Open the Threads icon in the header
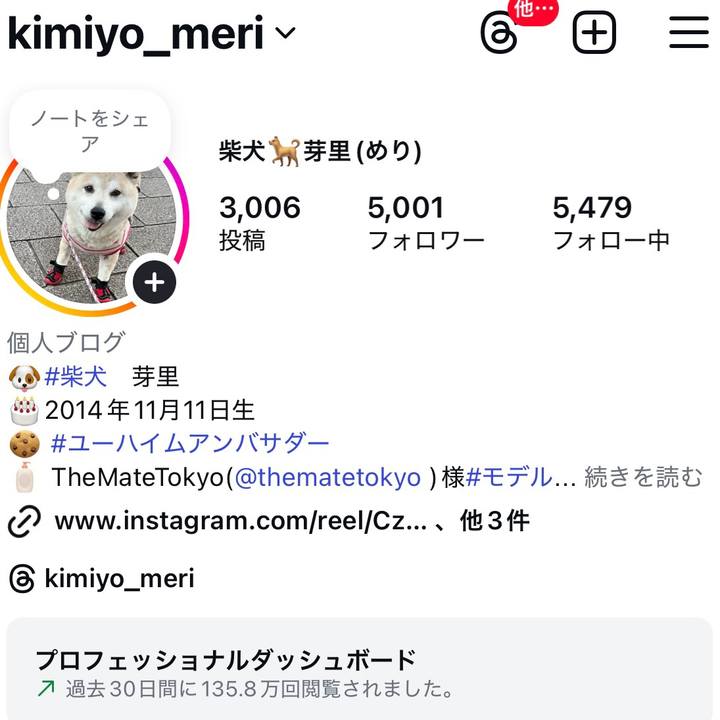720x720 pixels. 497,34
